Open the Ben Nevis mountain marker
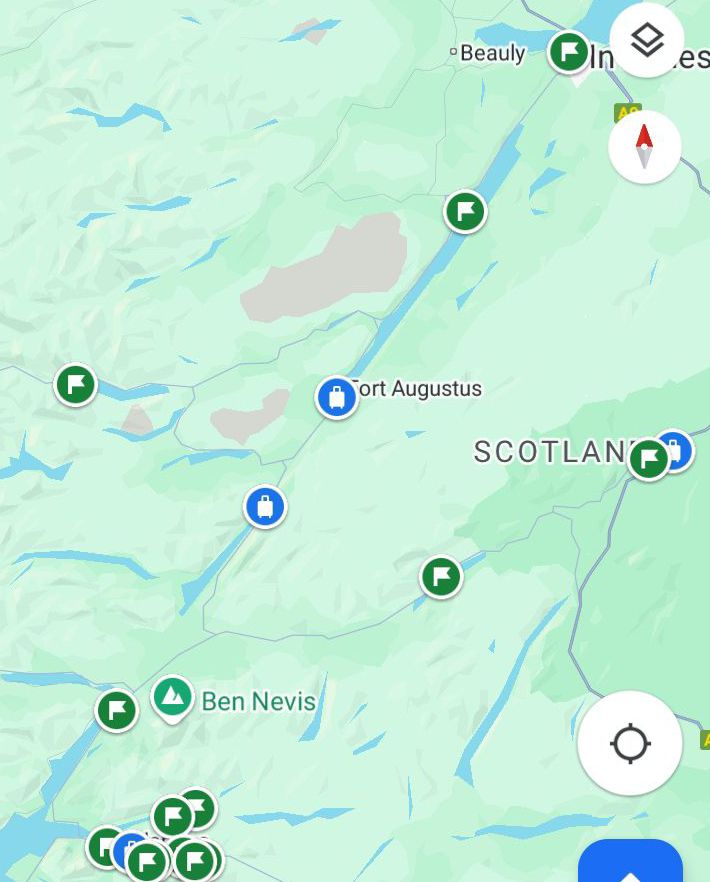Image resolution: width=710 pixels, height=882 pixels. click(x=172, y=696)
